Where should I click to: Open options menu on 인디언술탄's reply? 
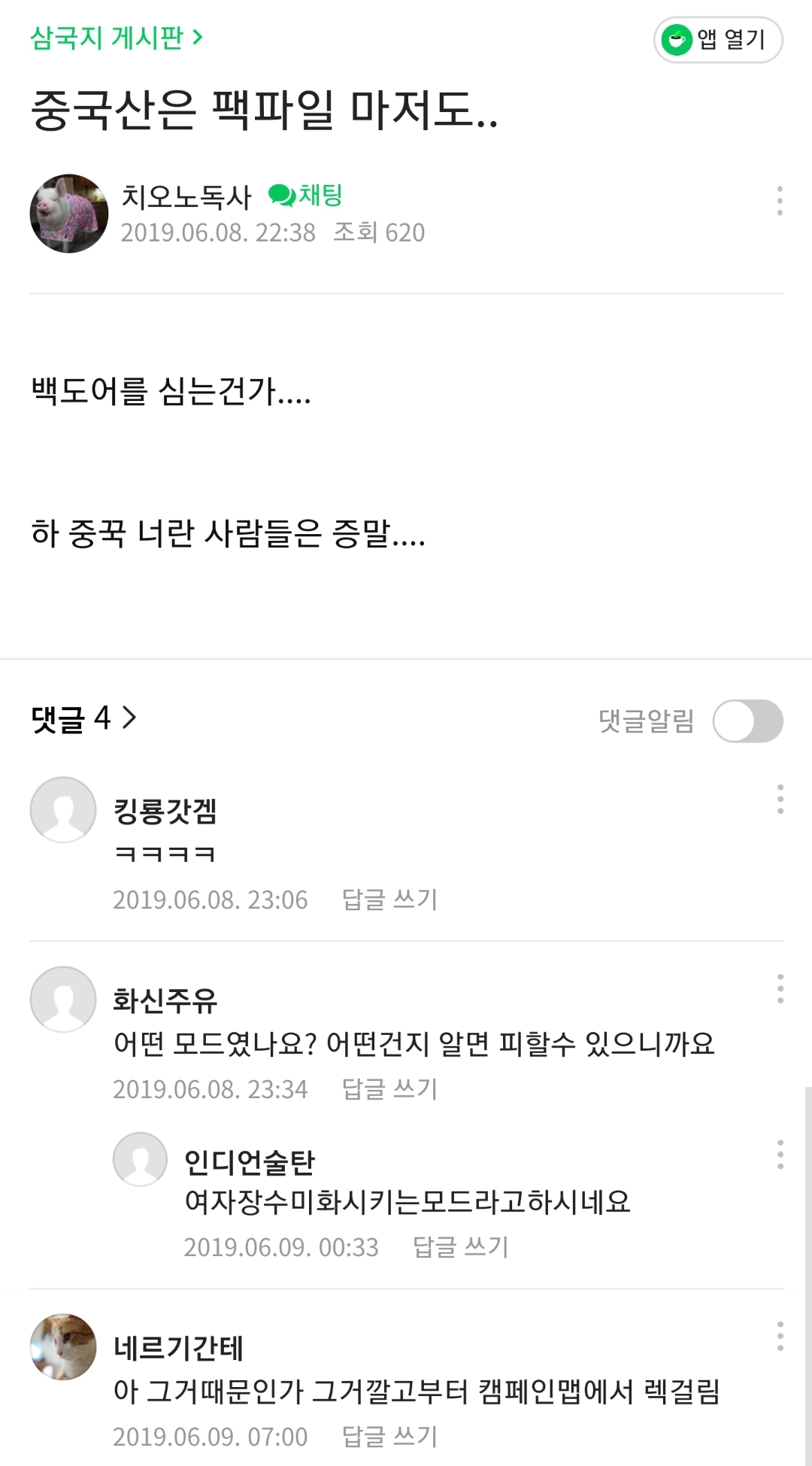tap(780, 1154)
